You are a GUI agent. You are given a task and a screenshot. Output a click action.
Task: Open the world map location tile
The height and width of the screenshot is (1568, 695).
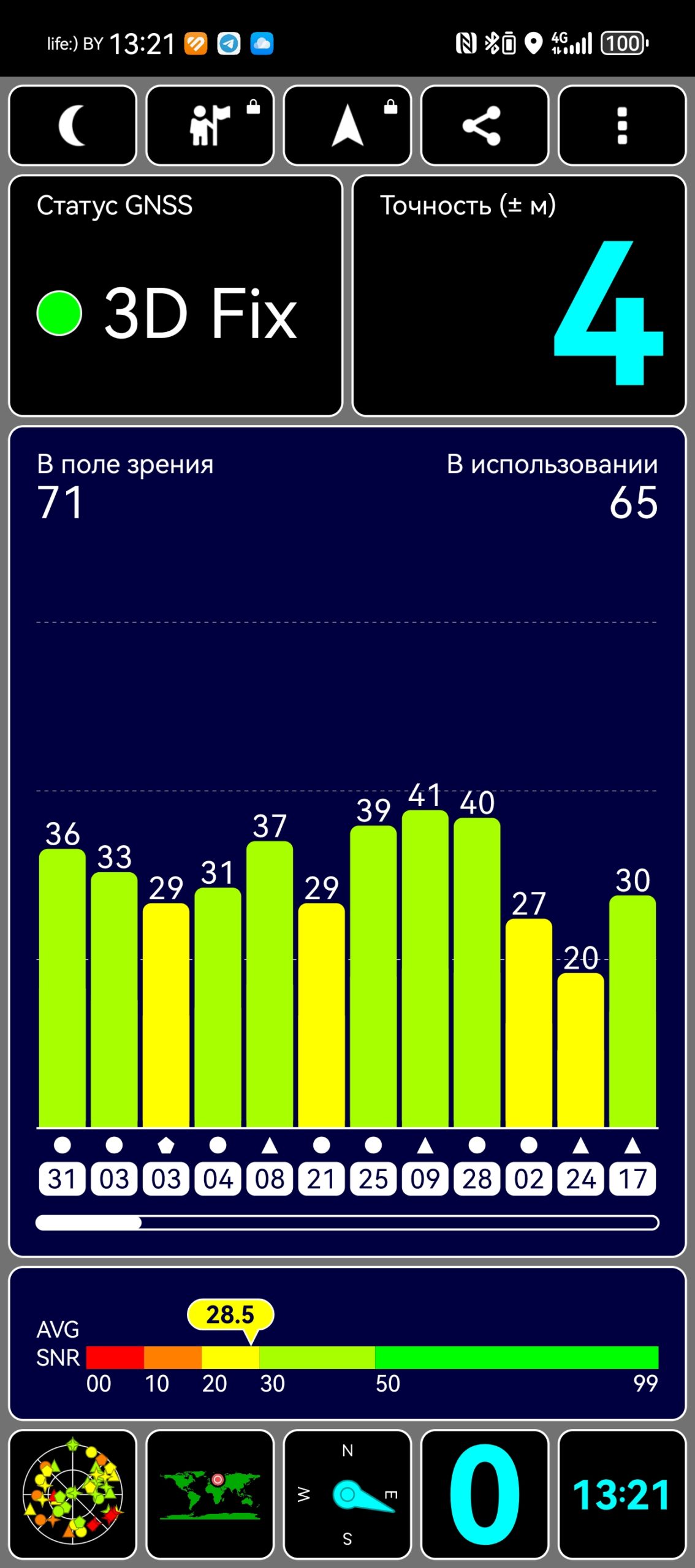[210, 1494]
